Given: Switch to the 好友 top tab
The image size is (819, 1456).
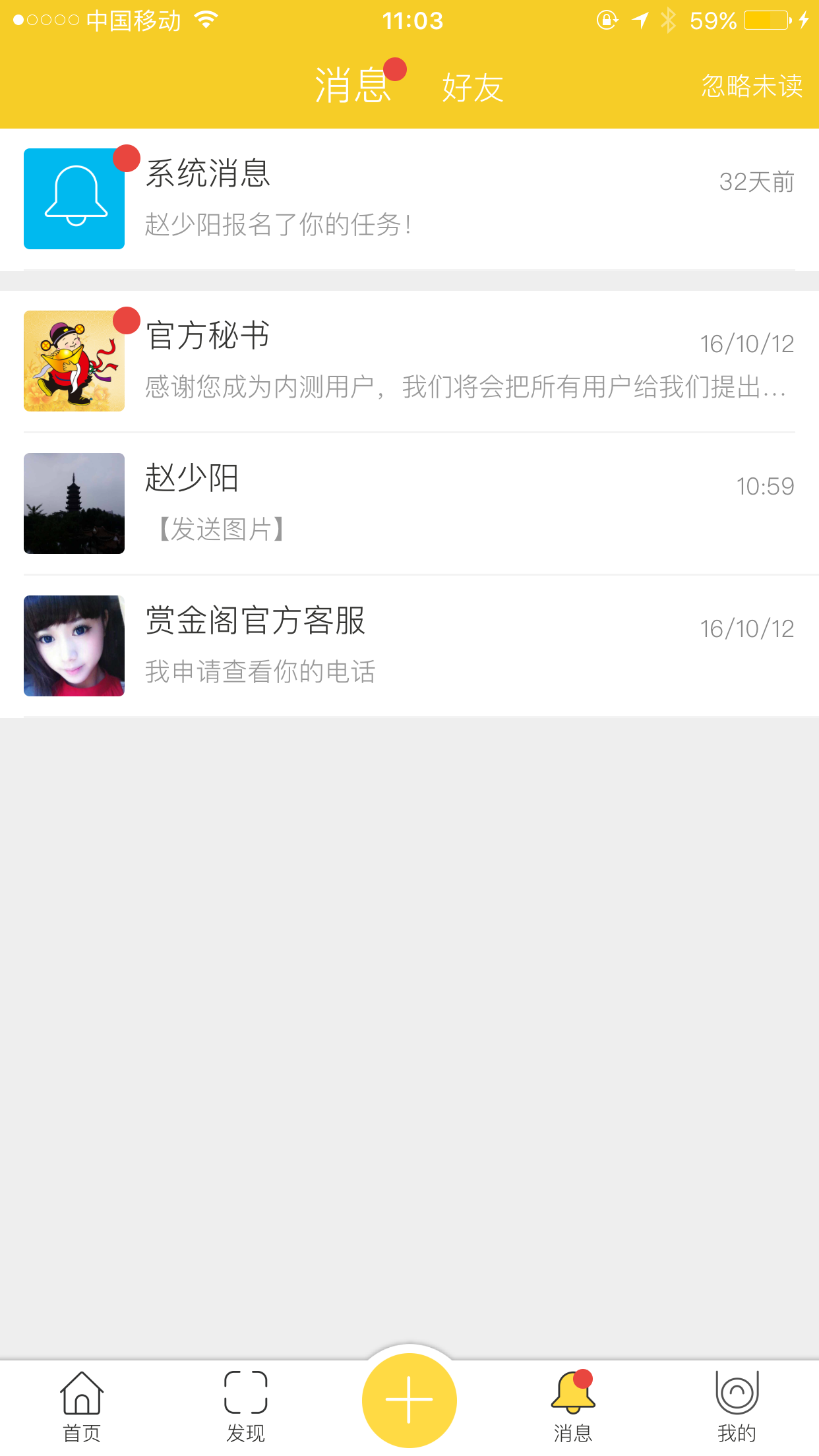Looking at the screenshot, I should (472, 87).
